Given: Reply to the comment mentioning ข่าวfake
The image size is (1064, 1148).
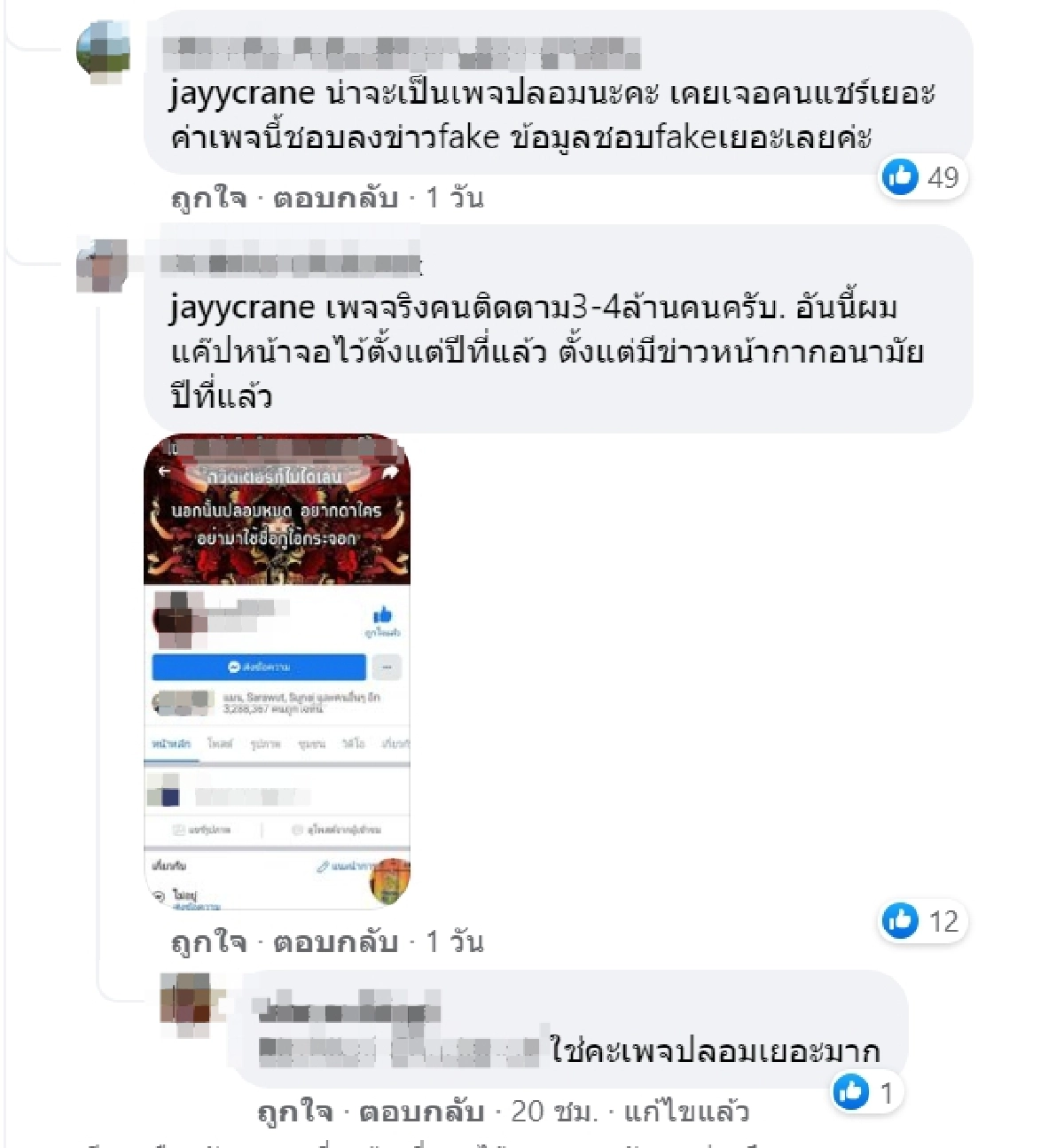Looking at the screenshot, I should [334, 198].
